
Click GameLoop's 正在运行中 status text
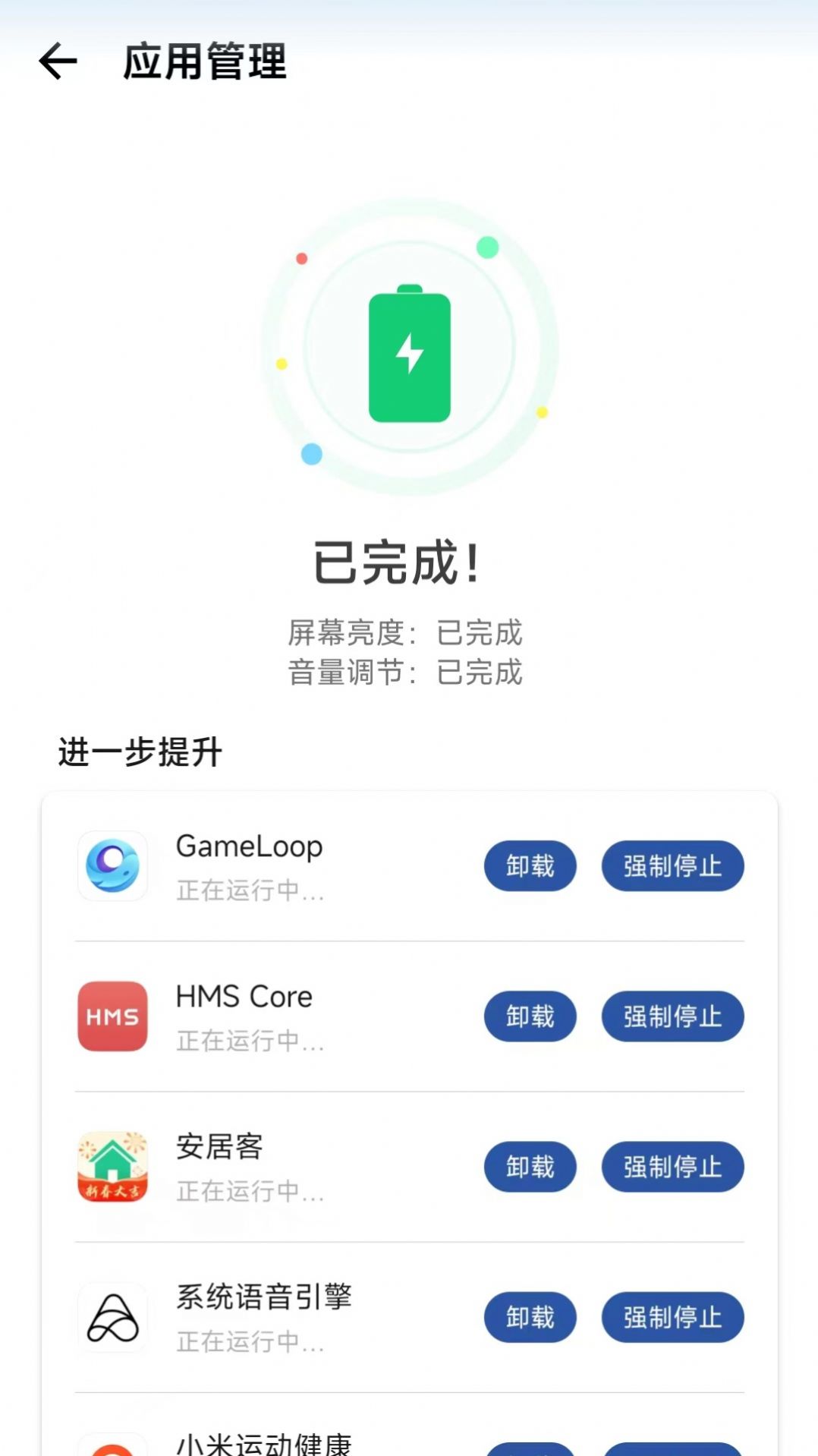(x=249, y=893)
